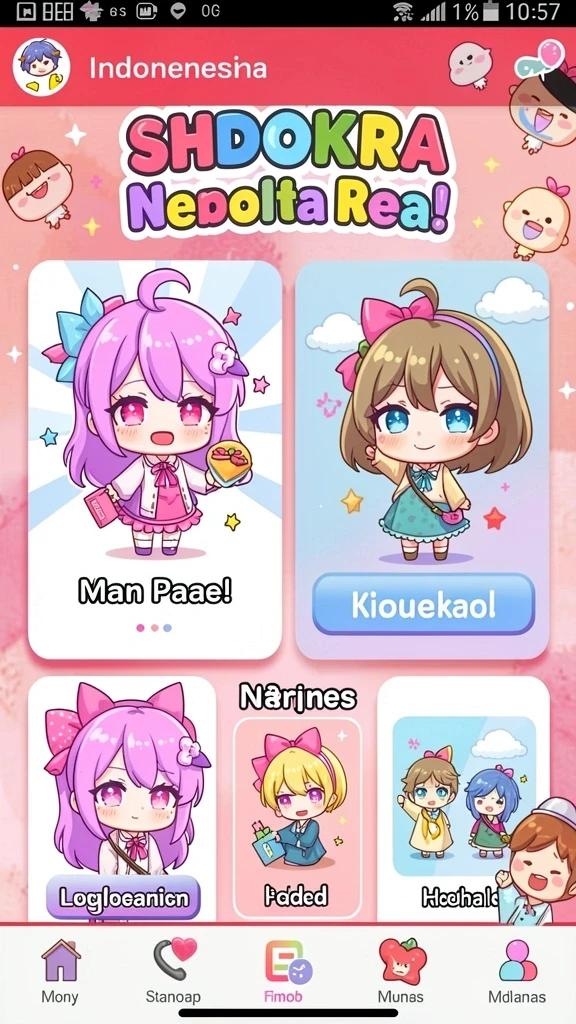Image resolution: width=576 pixels, height=1024 pixels.
Task: Switch to the Mony home tab
Action: coord(60,972)
